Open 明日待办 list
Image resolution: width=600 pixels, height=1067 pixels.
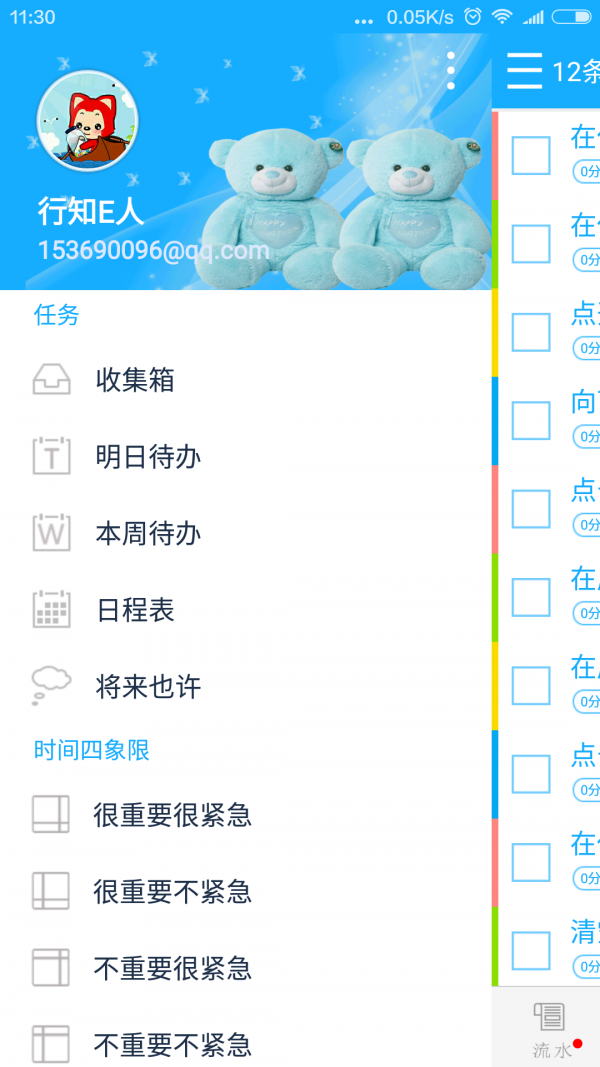[148, 457]
